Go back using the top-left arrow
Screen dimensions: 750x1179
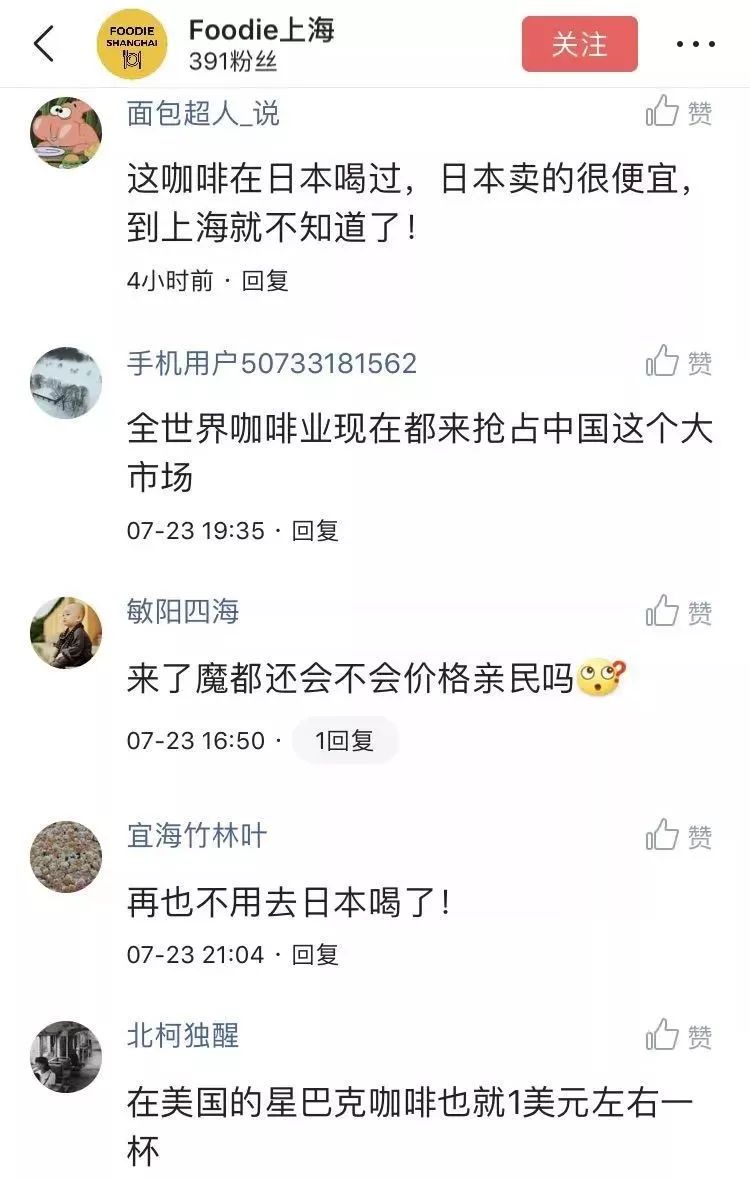[x=44, y=44]
